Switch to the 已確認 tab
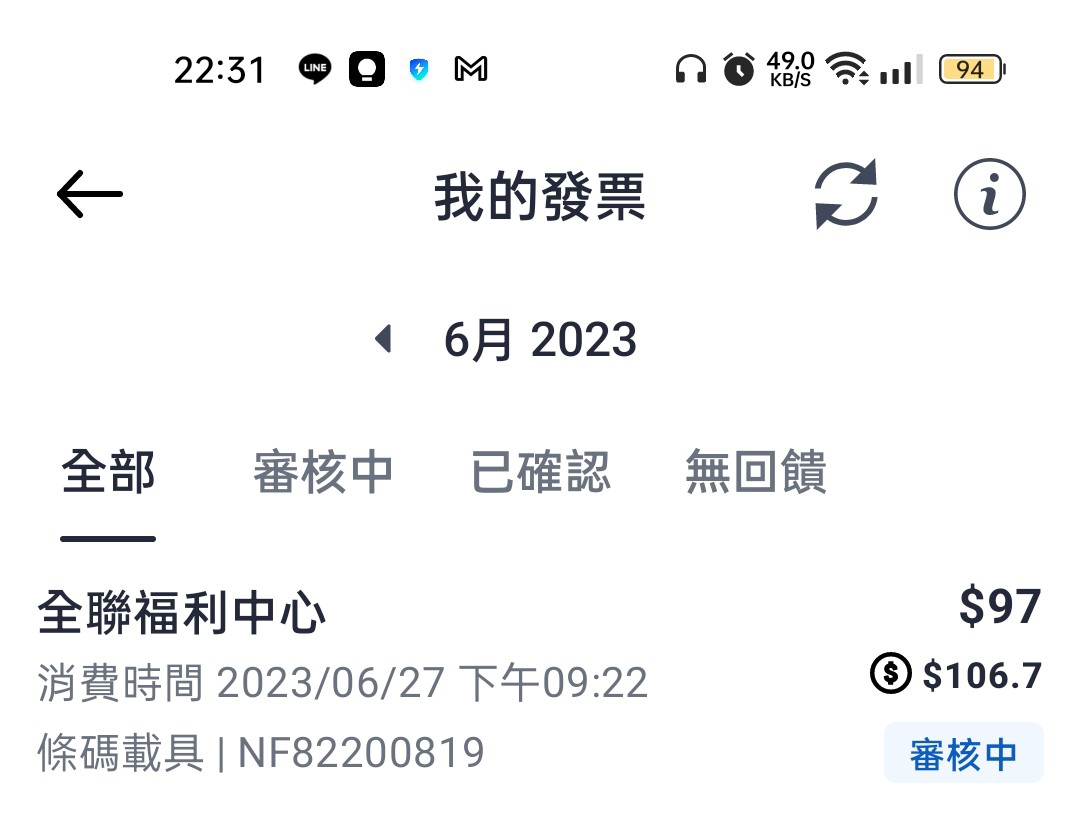1080x814 pixels. tap(540, 472)
